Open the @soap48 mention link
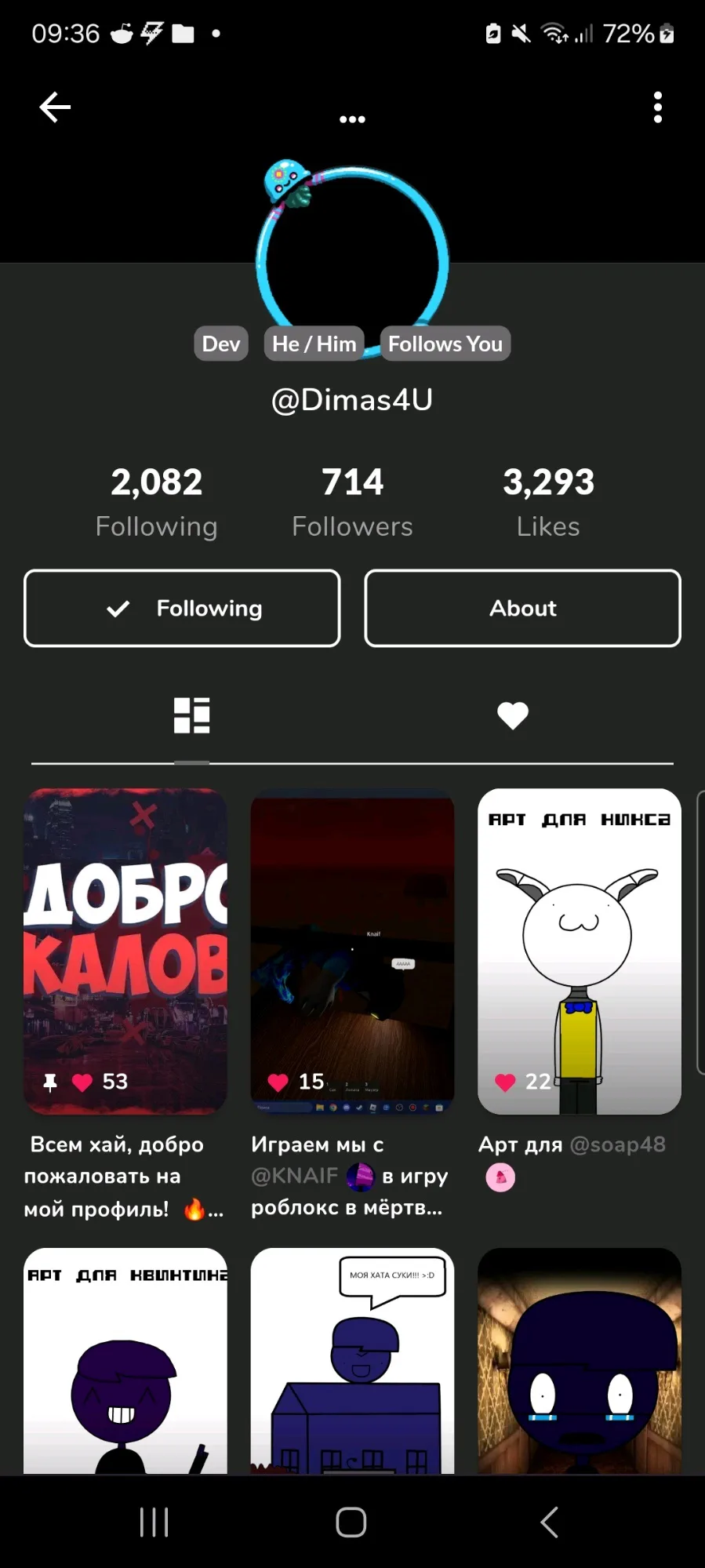Screen dimensions: 705x1568 617,1145
